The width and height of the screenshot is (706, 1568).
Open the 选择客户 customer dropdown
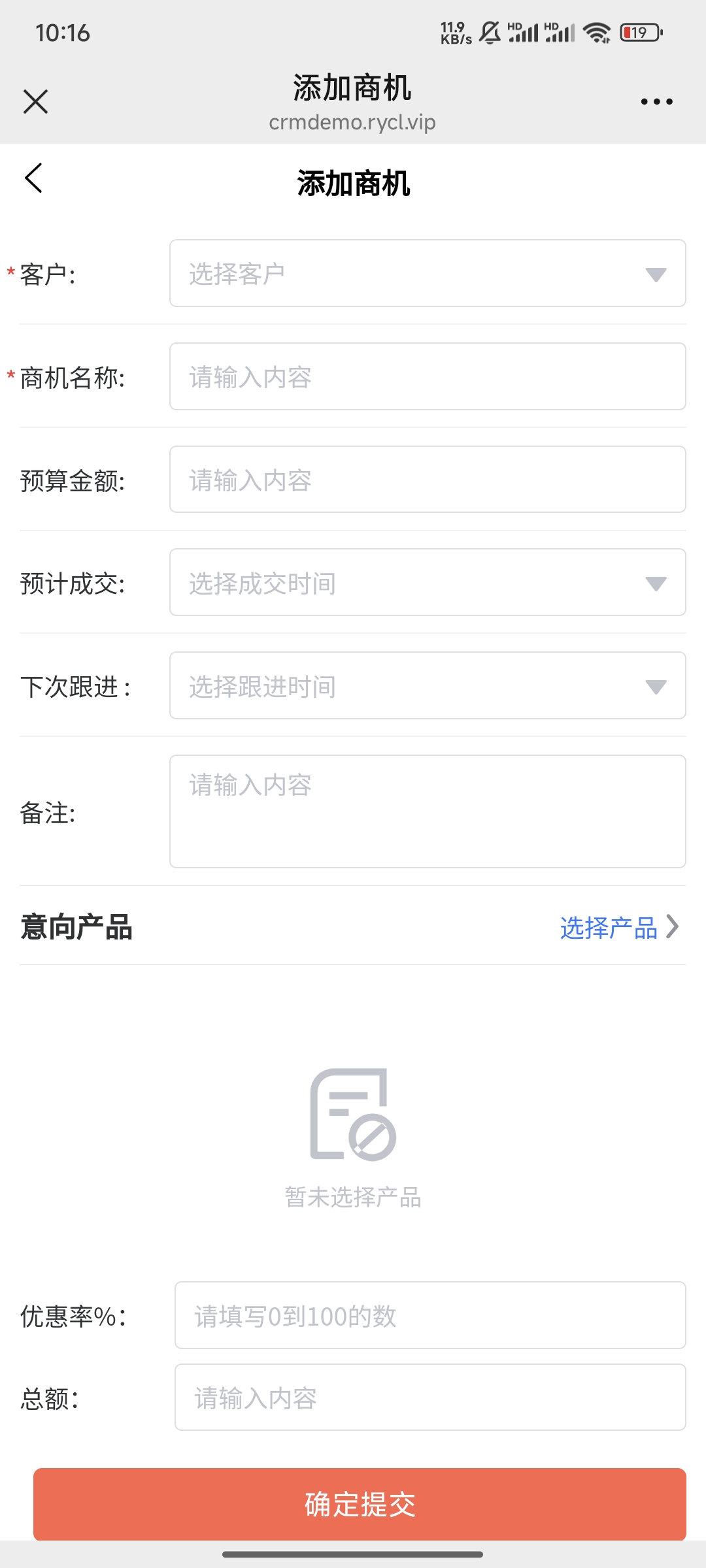coord(428,273)
